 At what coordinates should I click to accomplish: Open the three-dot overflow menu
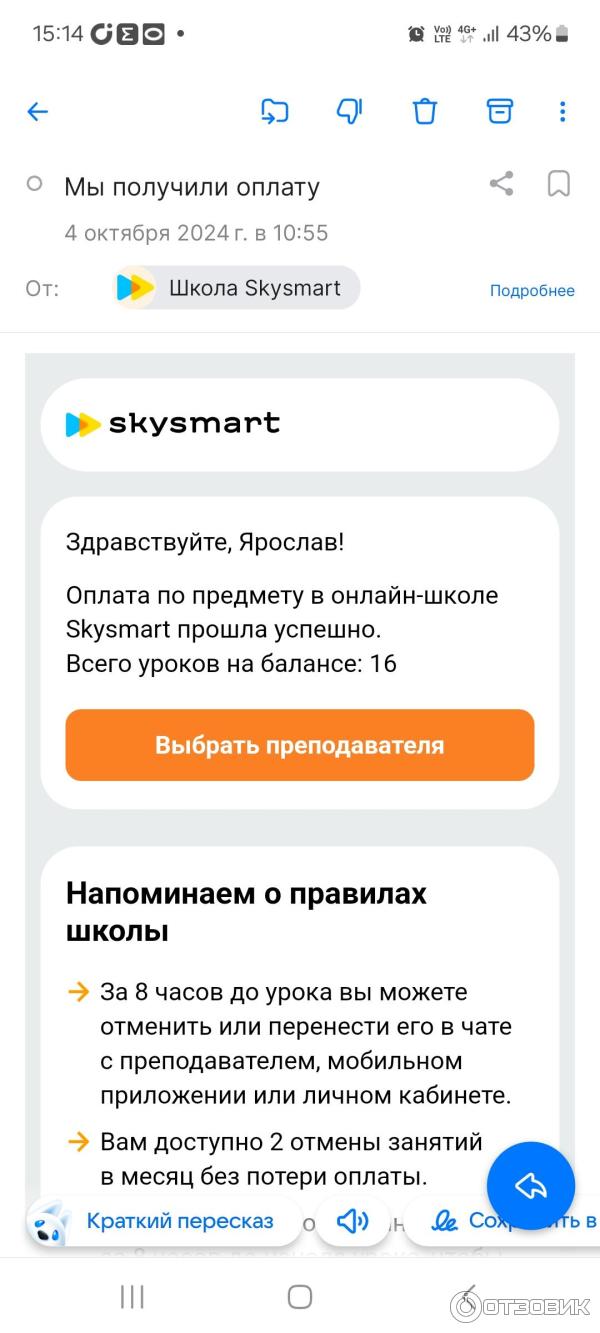click(x=563, y=112)
